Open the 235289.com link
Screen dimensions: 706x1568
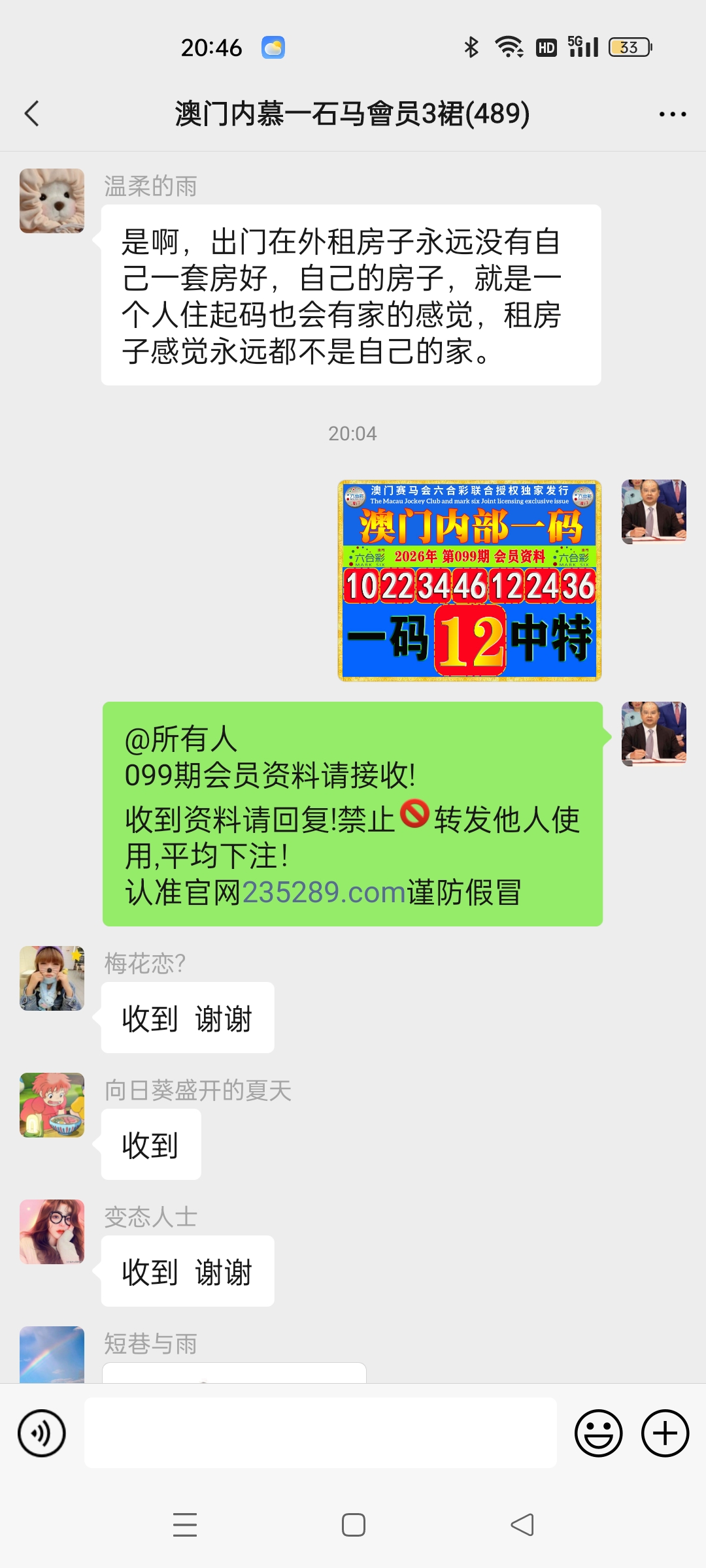coord(324,892)
